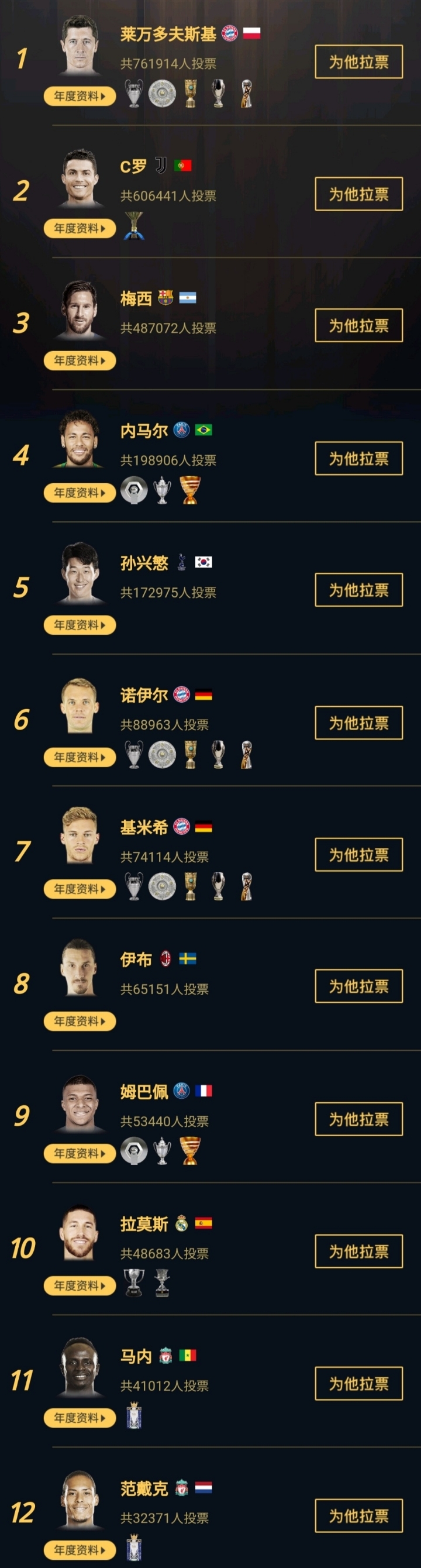Open 年度资料 for 伊布
The width and height of the screenshot is (421, 1568).
point(80,1021)
